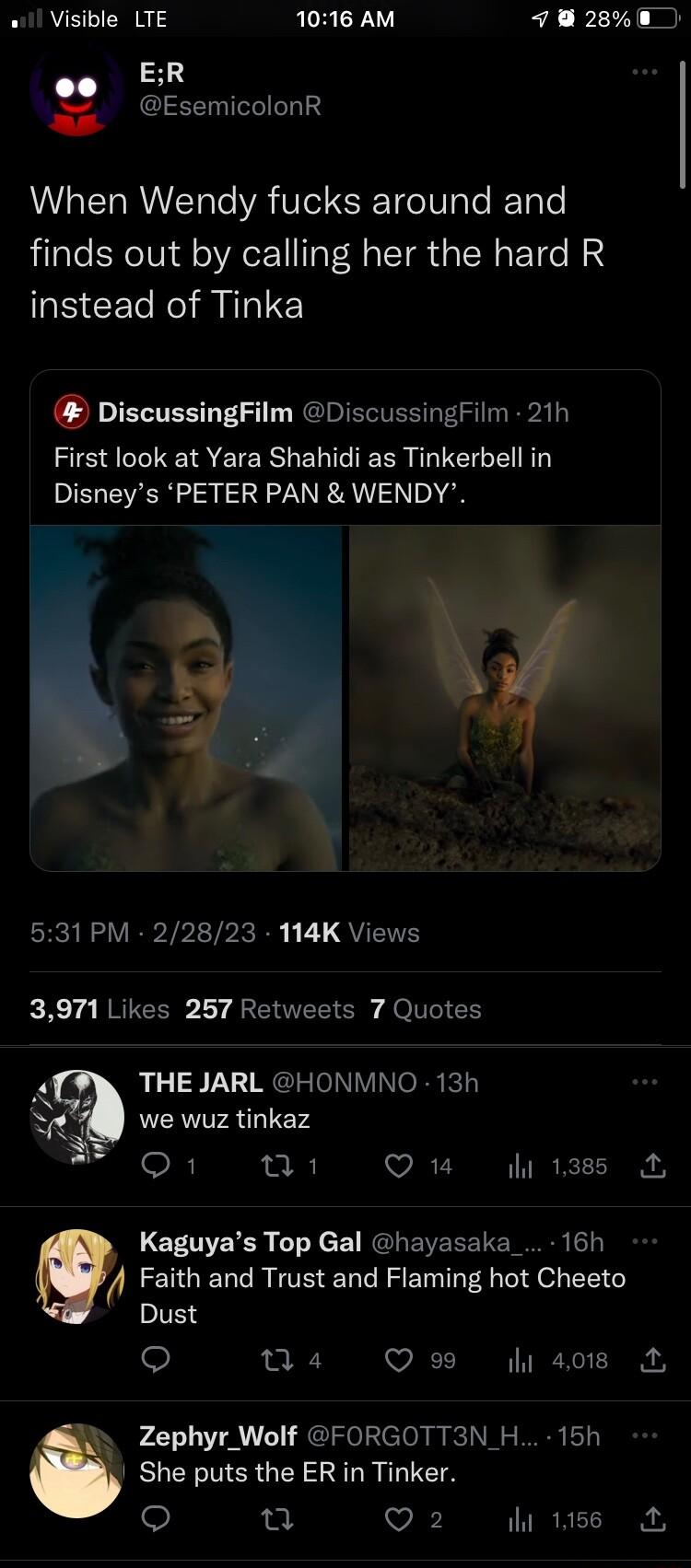This screenshot has height=1568, width=691.
Task: Open the three-dot menu on E;R's tweet
Action: (646, 72)
